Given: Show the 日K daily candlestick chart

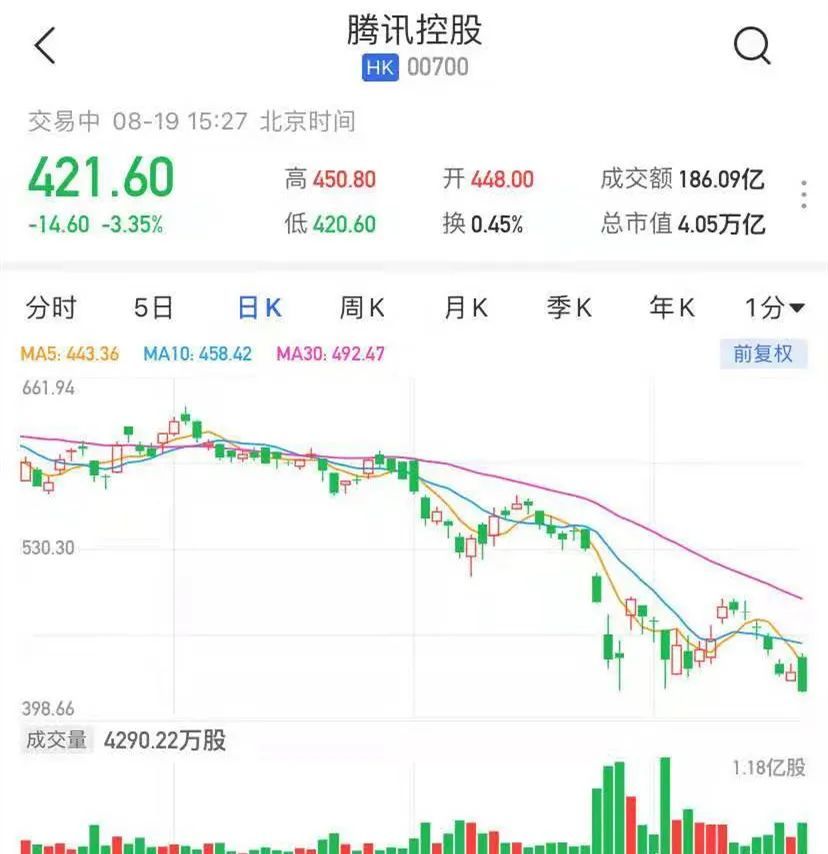Looking at the screenshot, I should pos(259,308).
